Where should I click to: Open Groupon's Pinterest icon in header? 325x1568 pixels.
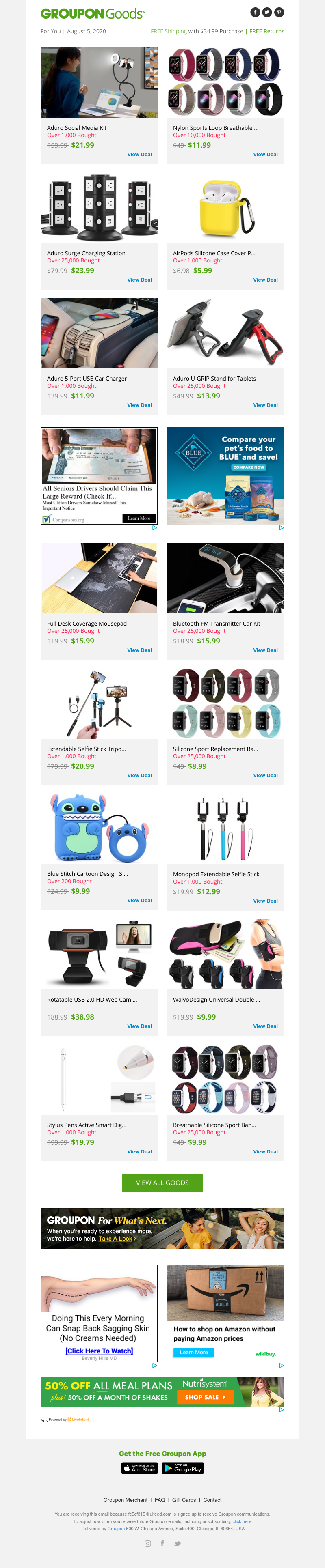[279, 12]
